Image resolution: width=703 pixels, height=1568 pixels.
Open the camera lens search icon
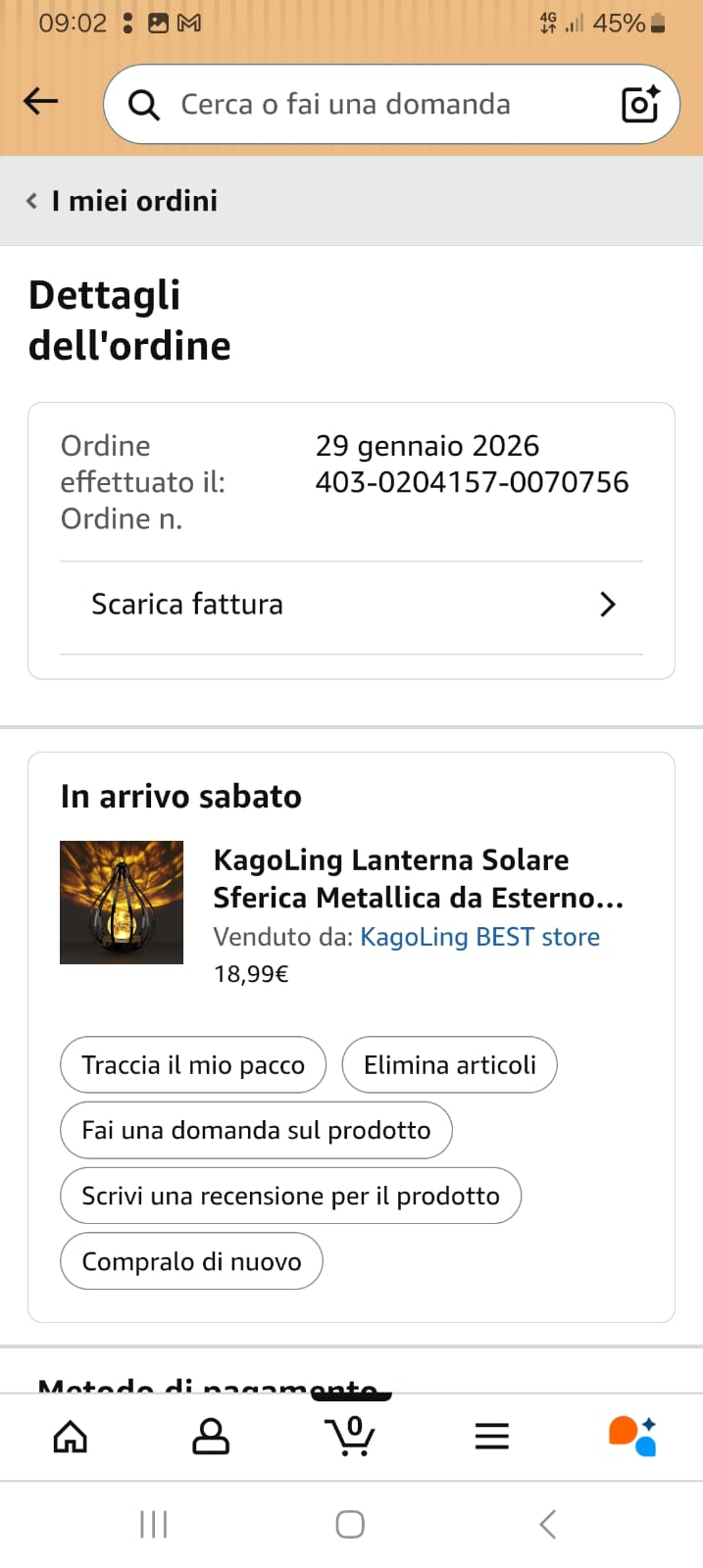coord(640,104)
